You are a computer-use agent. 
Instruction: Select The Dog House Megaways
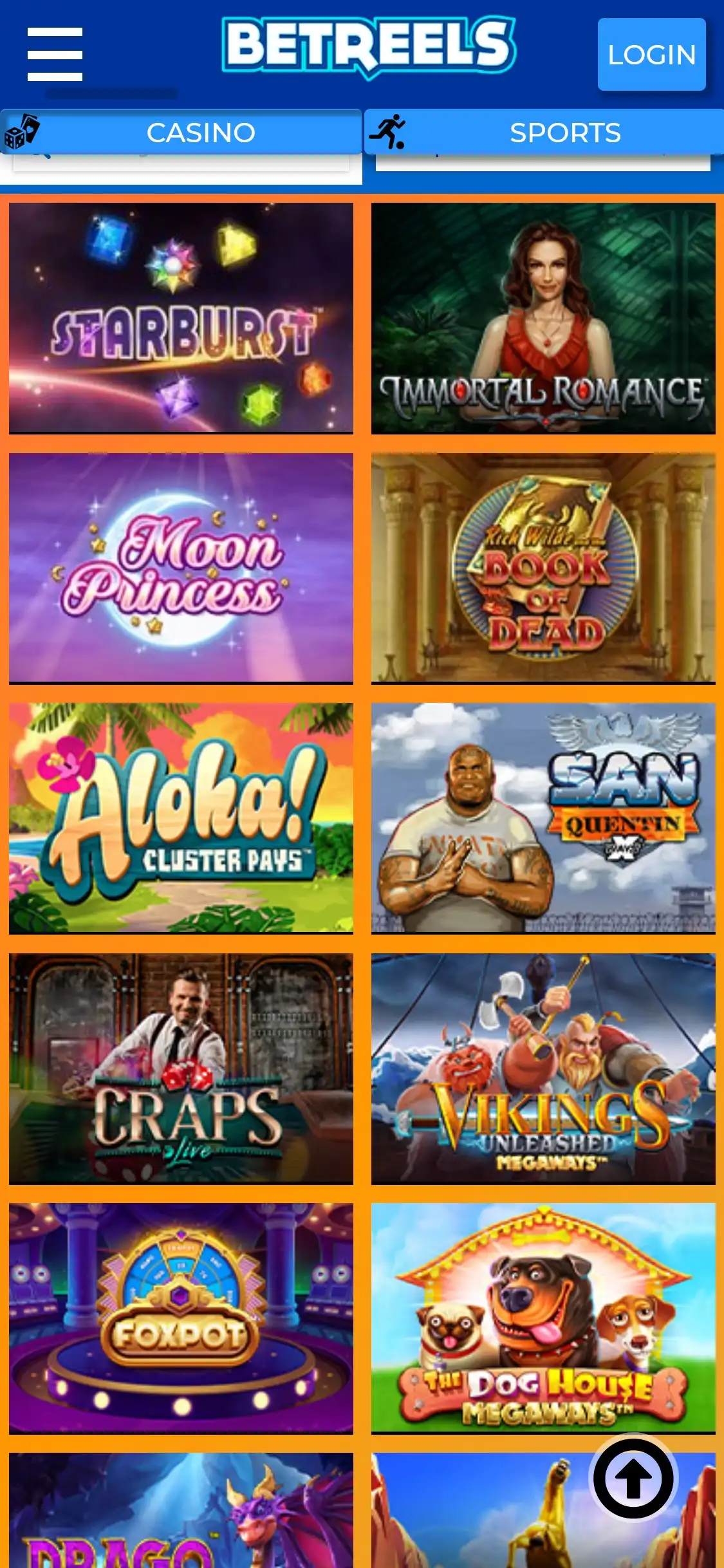pyautogui.click(x=543, y=1318)
